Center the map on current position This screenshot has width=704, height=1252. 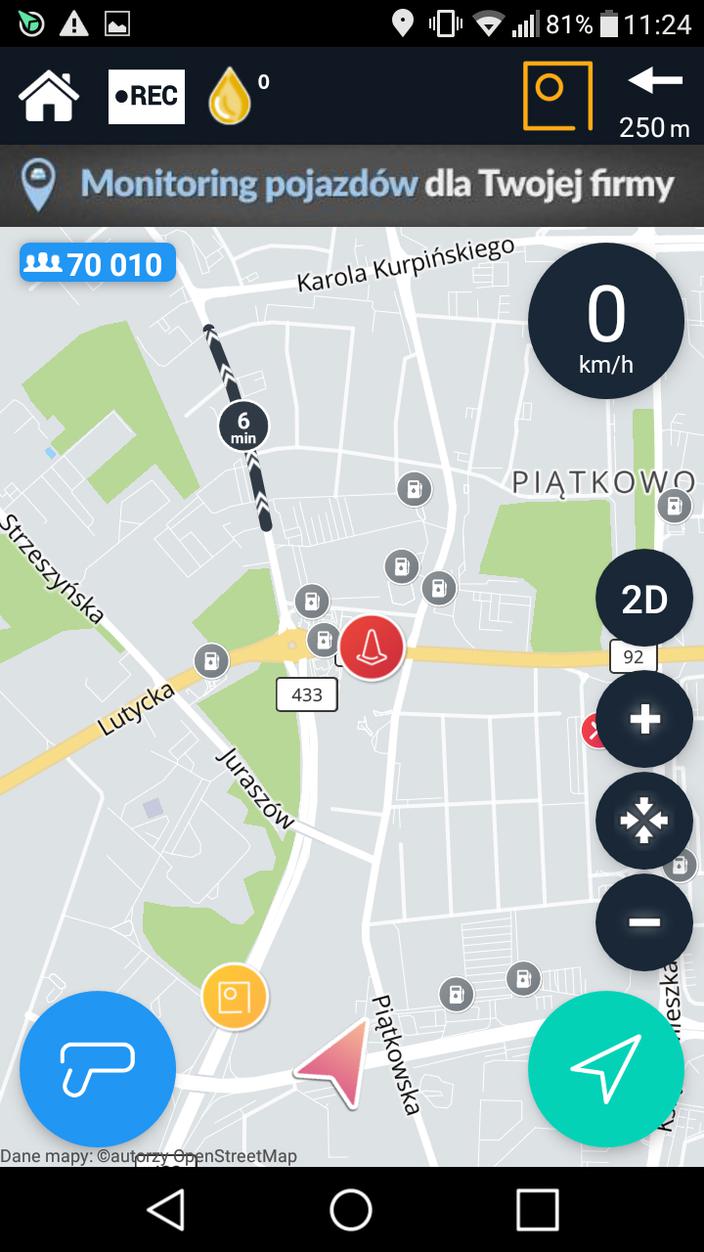click(x=644, y=820)
